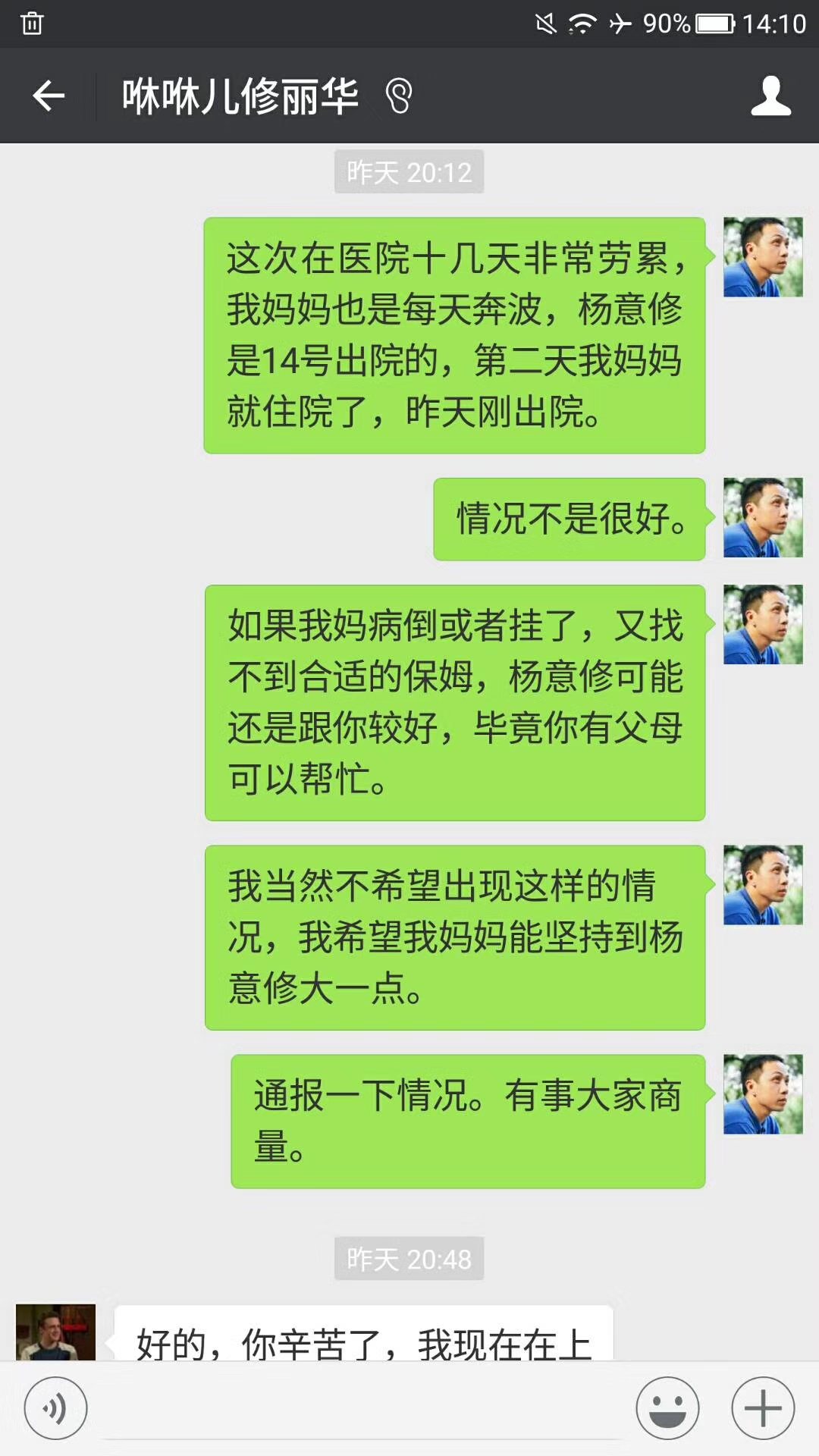Open the contact's avatar next to '好的，你辛苦了'

(55, 1332)
